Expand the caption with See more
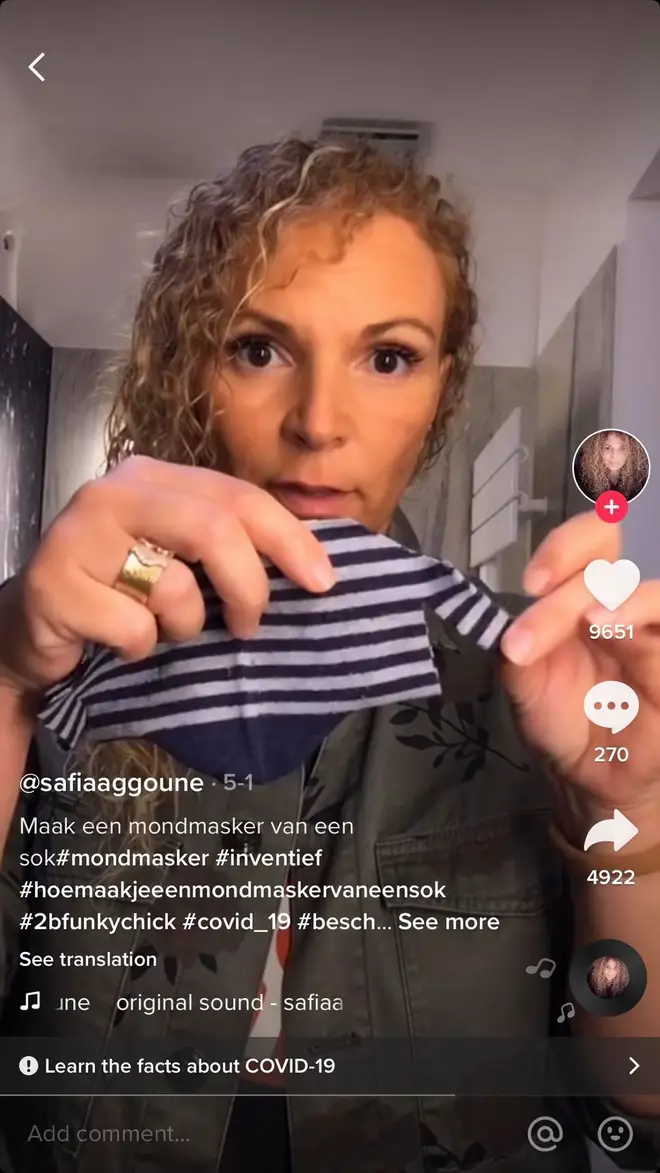The height and width of the screenshot is (1173, 660). tap(448, 922)
